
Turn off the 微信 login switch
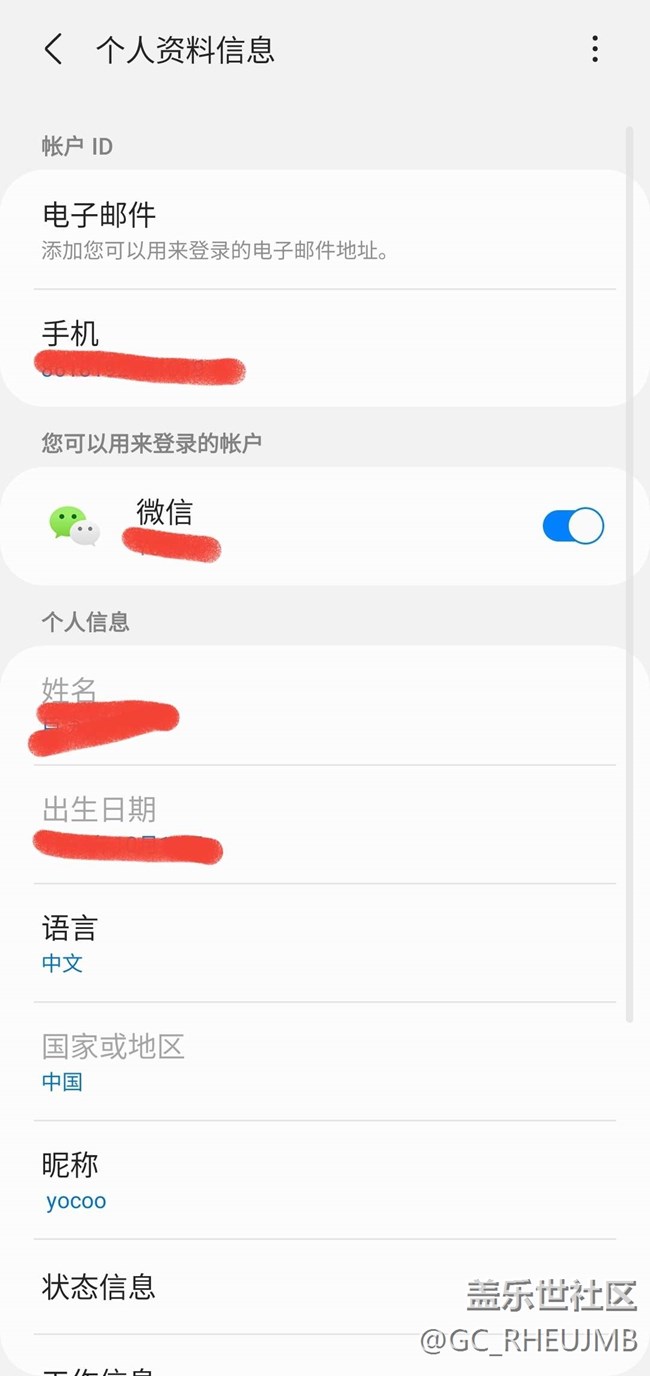tap(573, 526)
